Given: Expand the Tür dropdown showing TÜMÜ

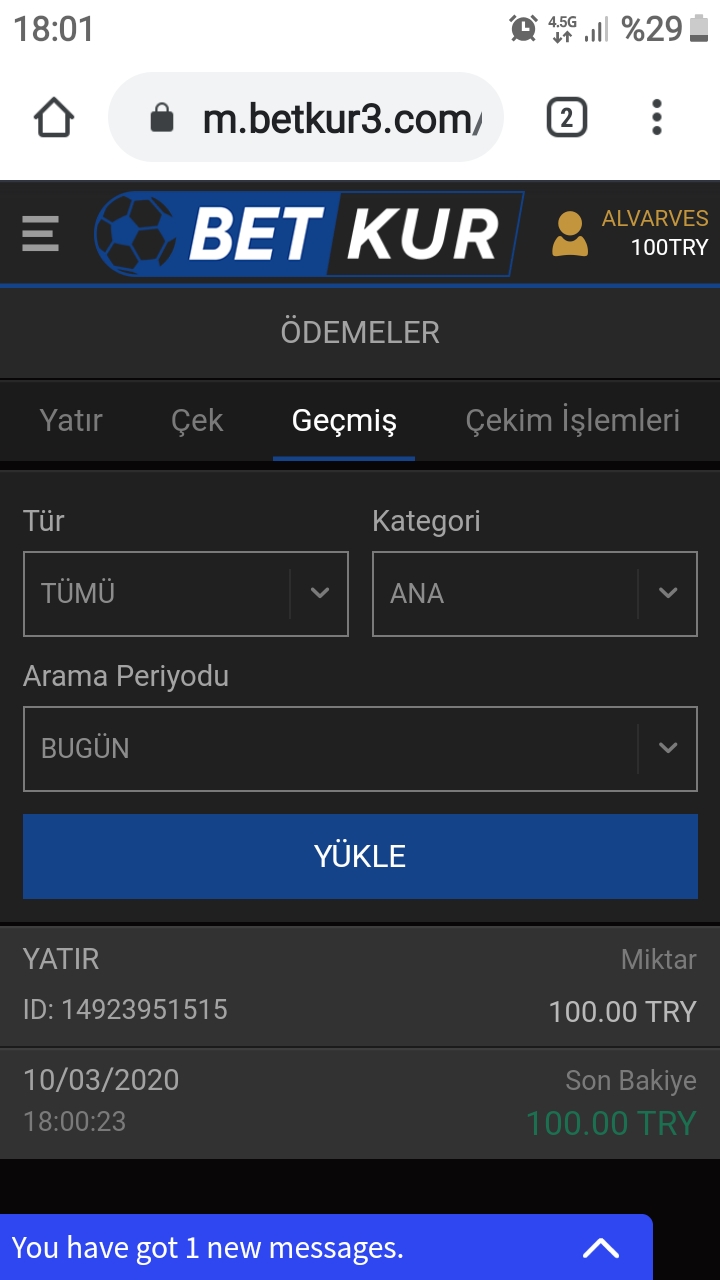Looking at the screenshot, I should coord(186,594).
